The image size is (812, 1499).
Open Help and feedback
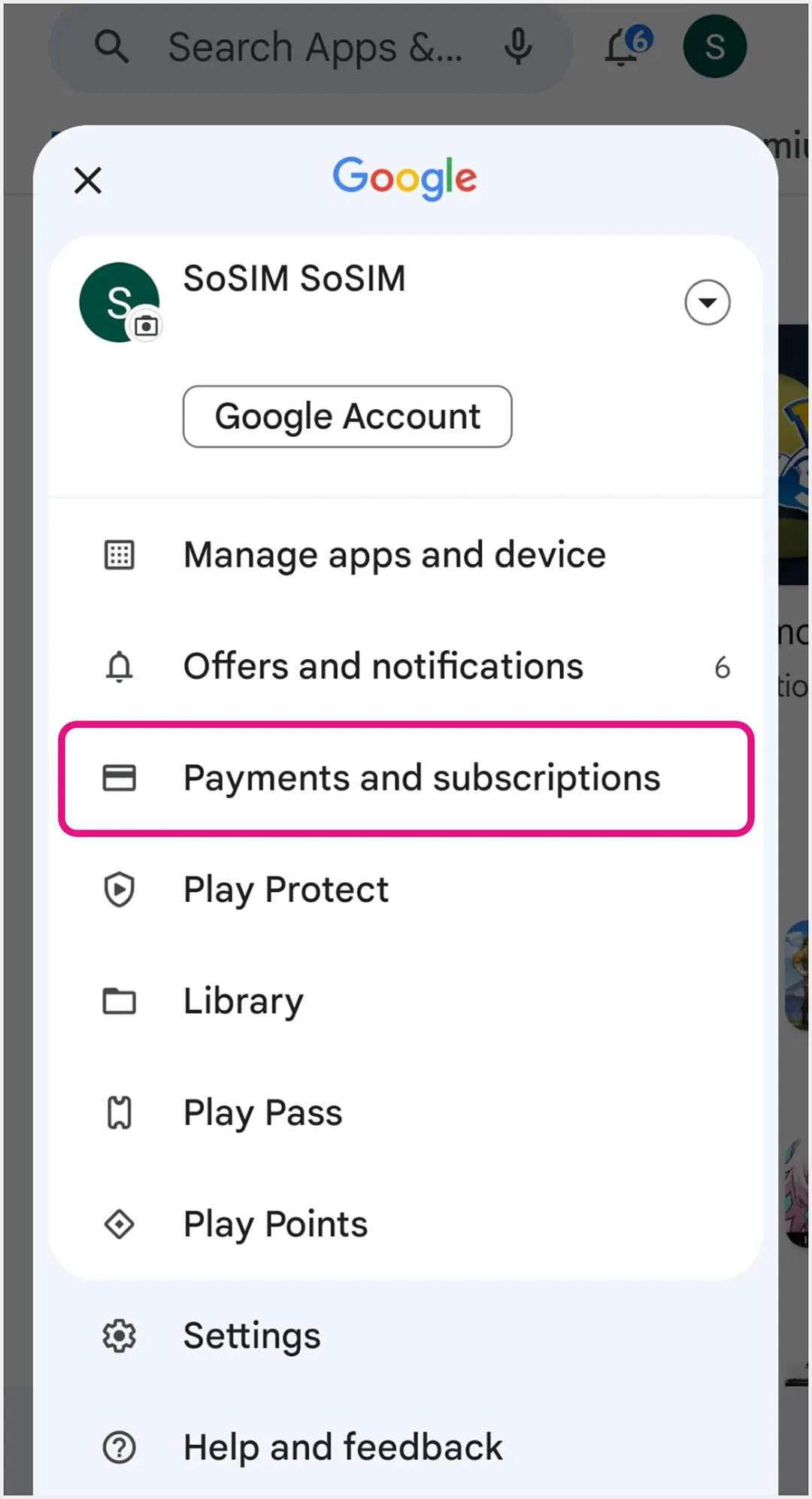click(x=406, y=1447)
